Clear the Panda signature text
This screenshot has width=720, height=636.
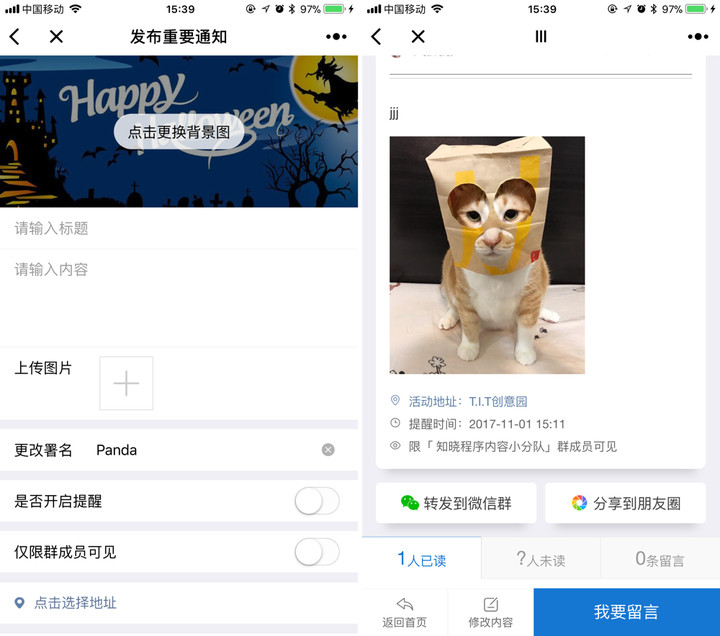pyautogui.click(x=328, y=450)
